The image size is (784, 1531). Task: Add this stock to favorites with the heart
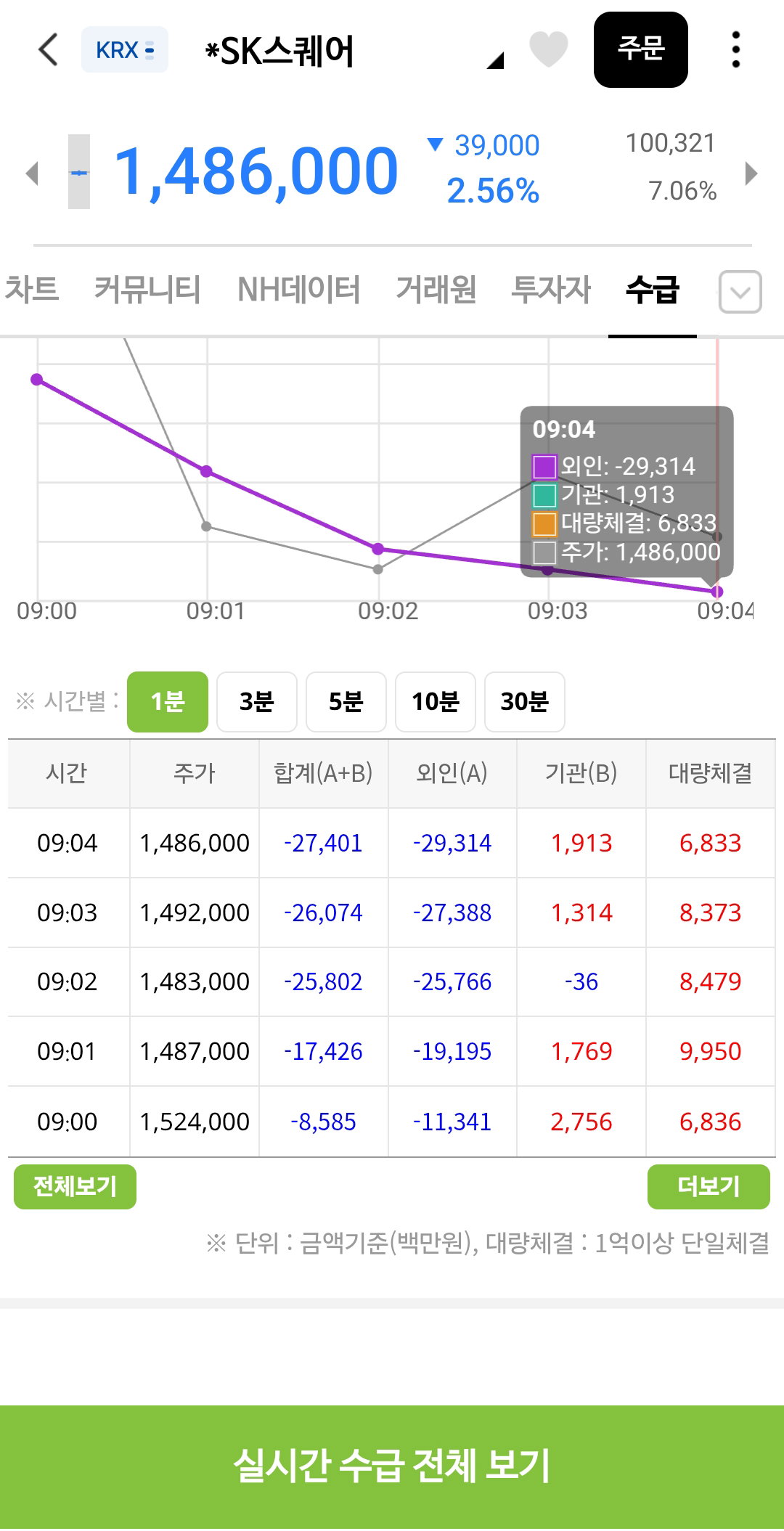click(548, 49)
